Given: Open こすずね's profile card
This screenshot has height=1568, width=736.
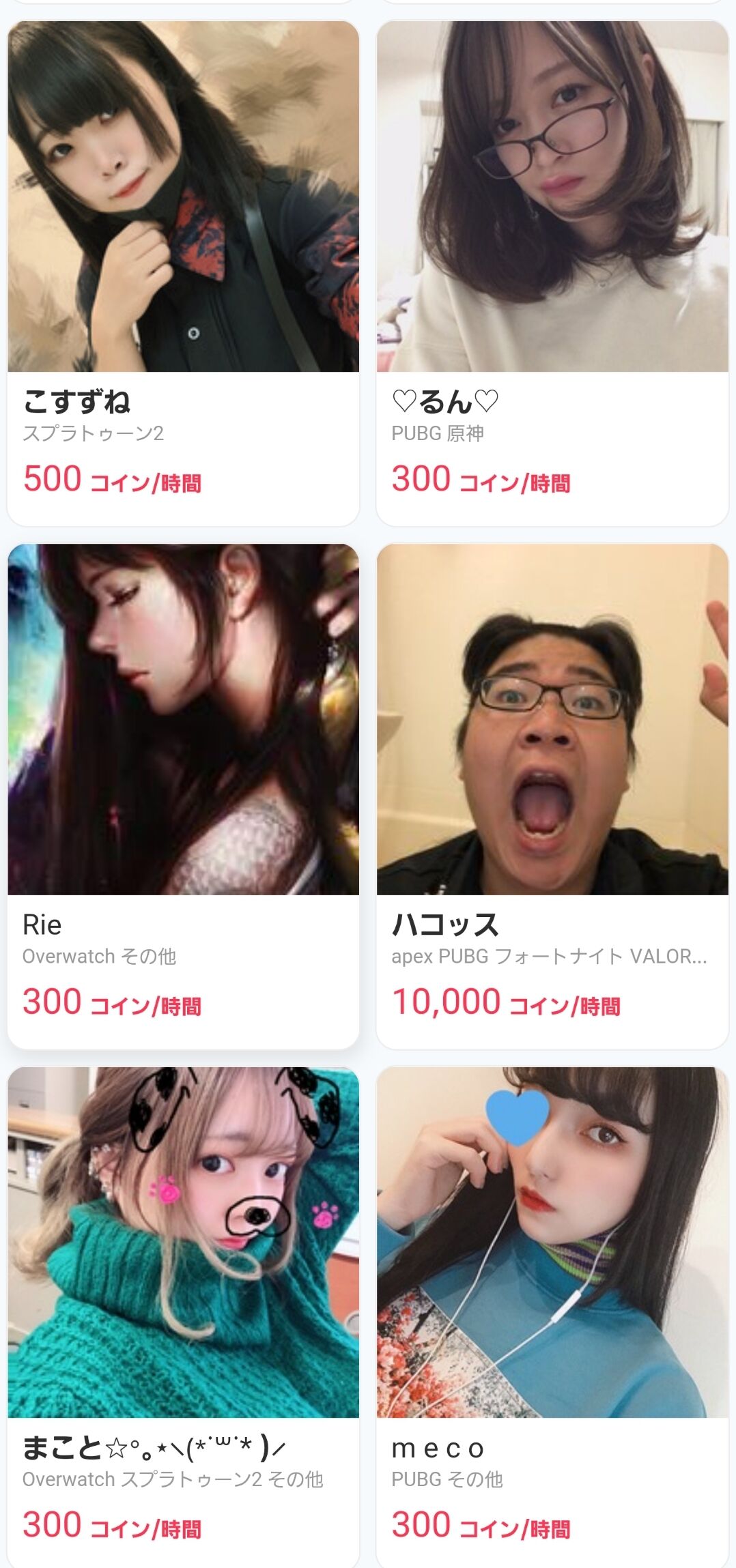Looking at the screenshot, I should click(183, 273).
